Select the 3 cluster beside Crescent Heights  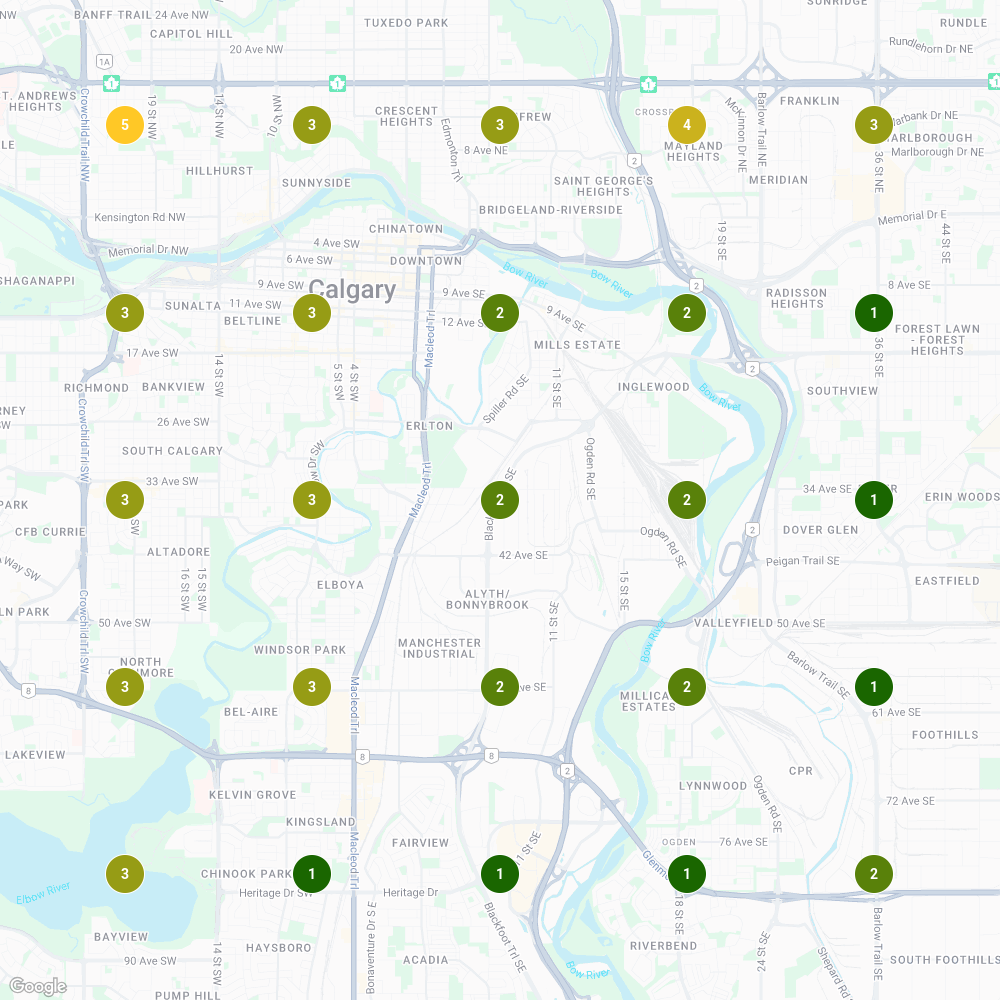pos(312,125)
